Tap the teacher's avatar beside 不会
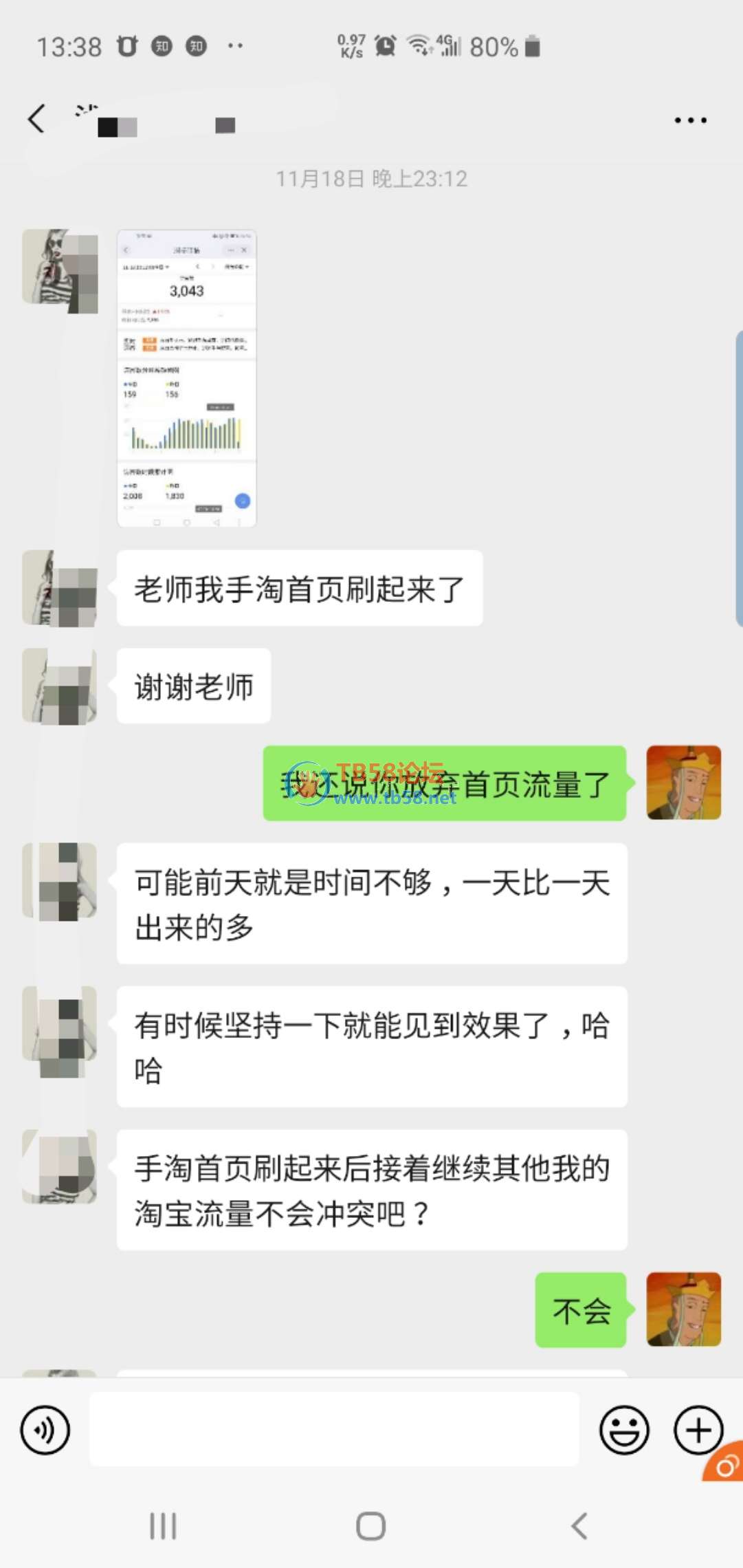The width and height of the screenshot is (743, 1568). pyautogui.click(x=683, y=1309)
